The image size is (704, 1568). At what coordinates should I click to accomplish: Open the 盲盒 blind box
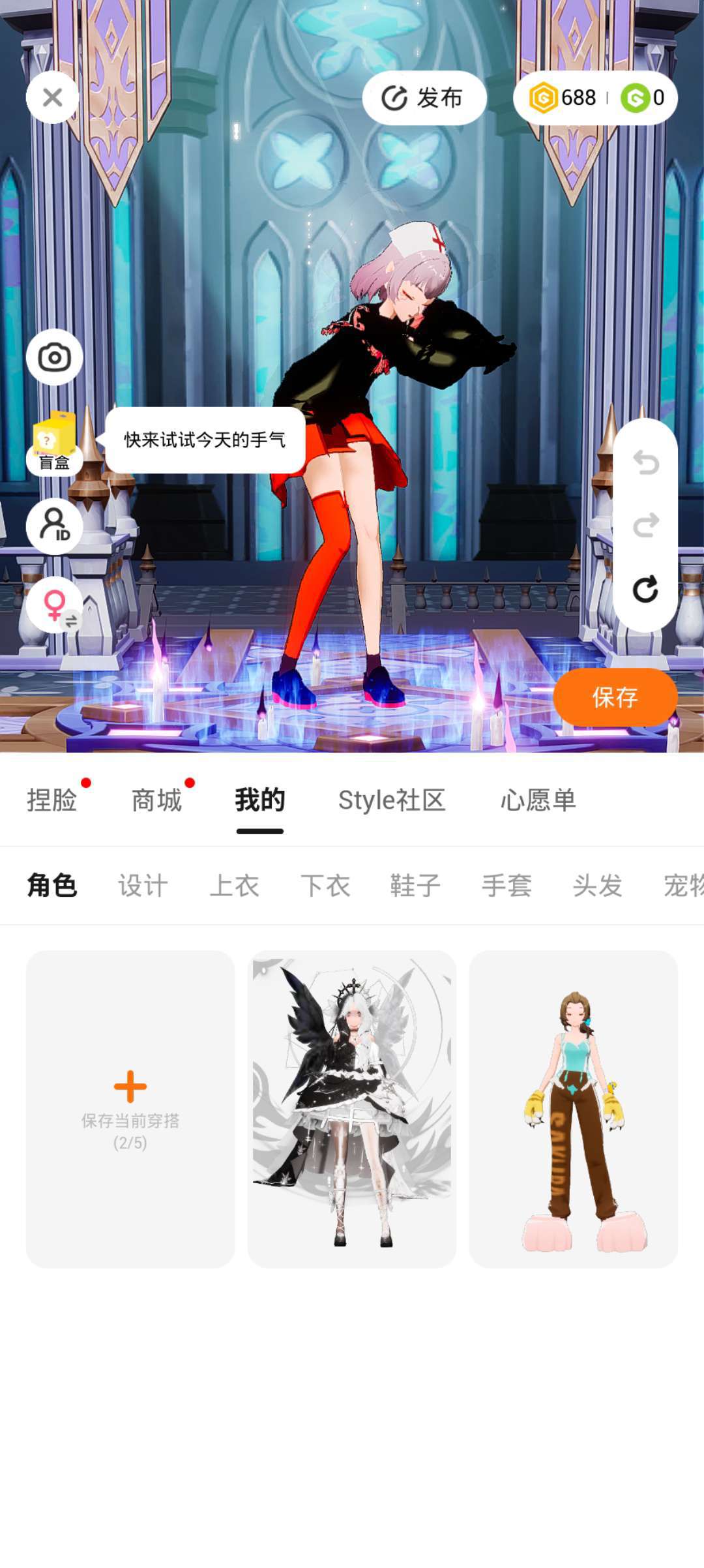[x=54, y=444]
